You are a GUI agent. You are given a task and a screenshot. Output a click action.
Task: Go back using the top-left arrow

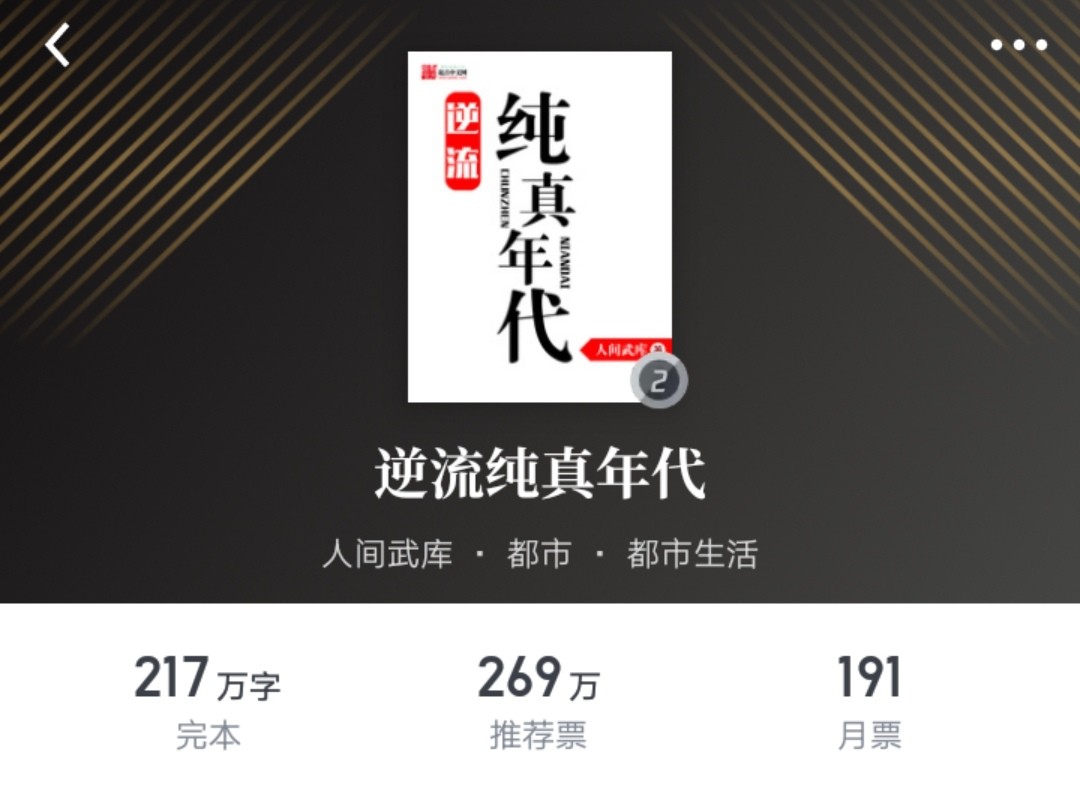[58, 46]
